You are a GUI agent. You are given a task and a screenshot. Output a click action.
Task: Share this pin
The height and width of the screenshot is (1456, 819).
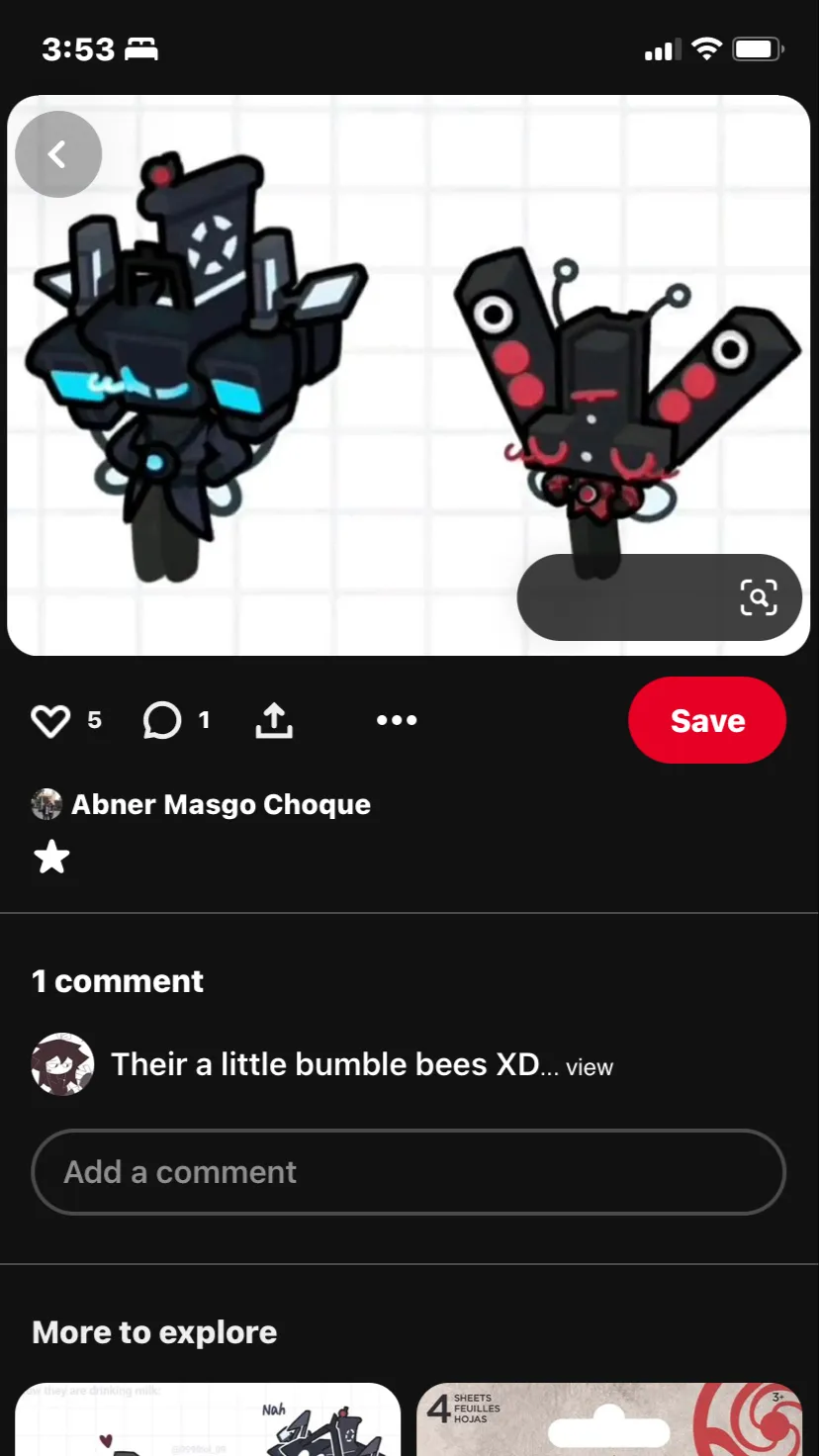point(274,721)
